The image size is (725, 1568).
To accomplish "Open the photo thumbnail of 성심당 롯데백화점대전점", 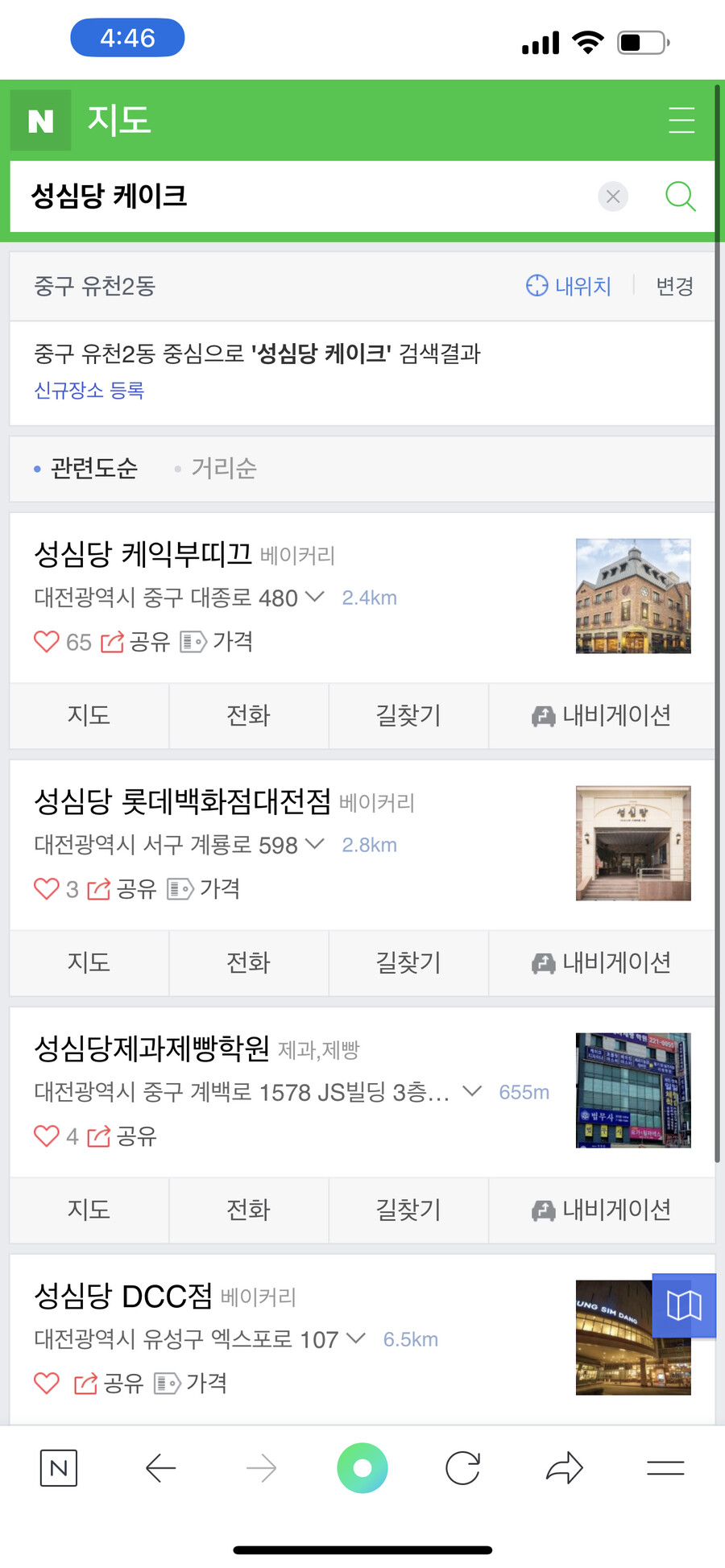I will [x=632, y=843].
